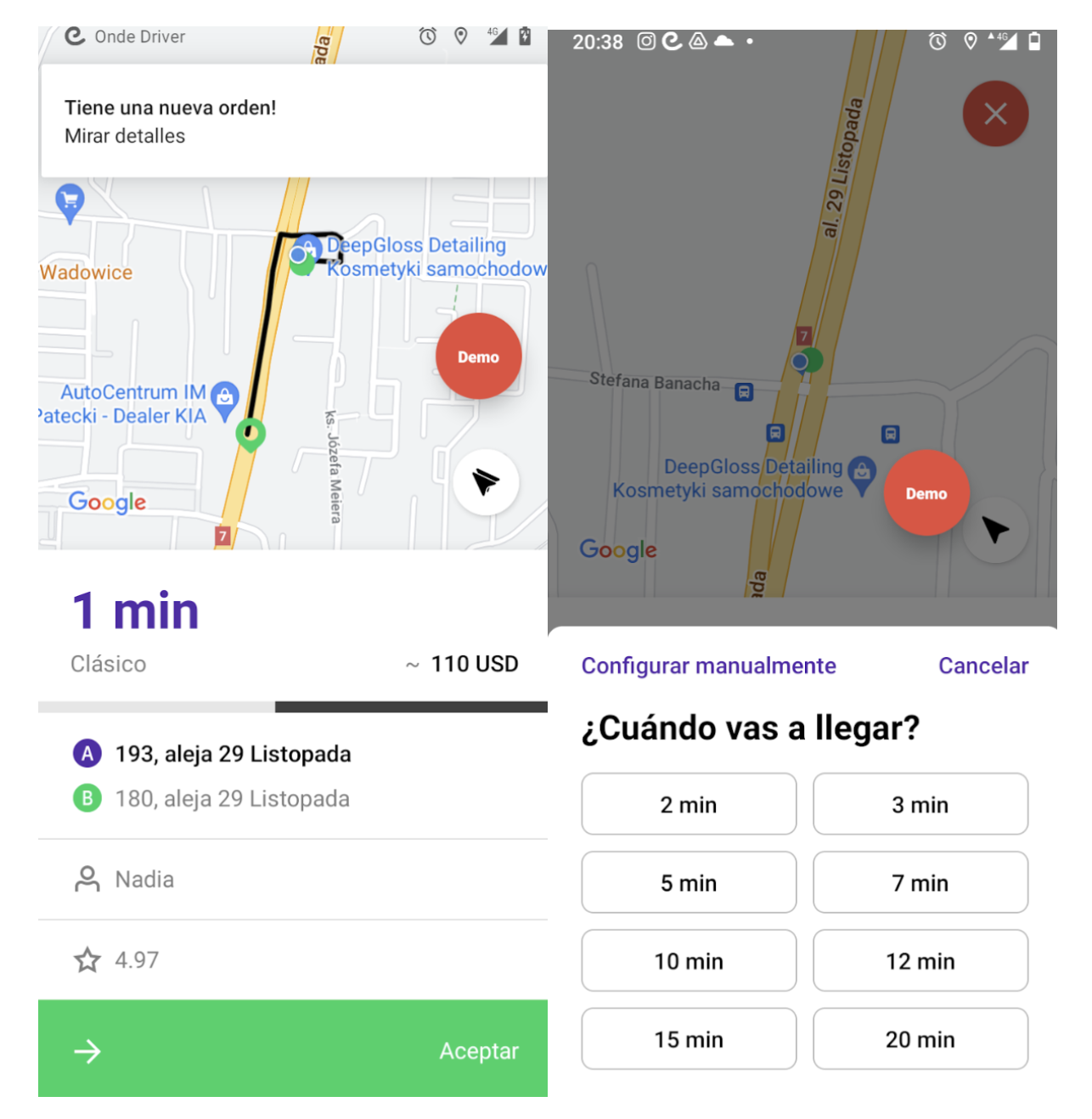1092x1119 pixels.
Task: Accept the order with Aceptar
Action: coord(293,1049)
